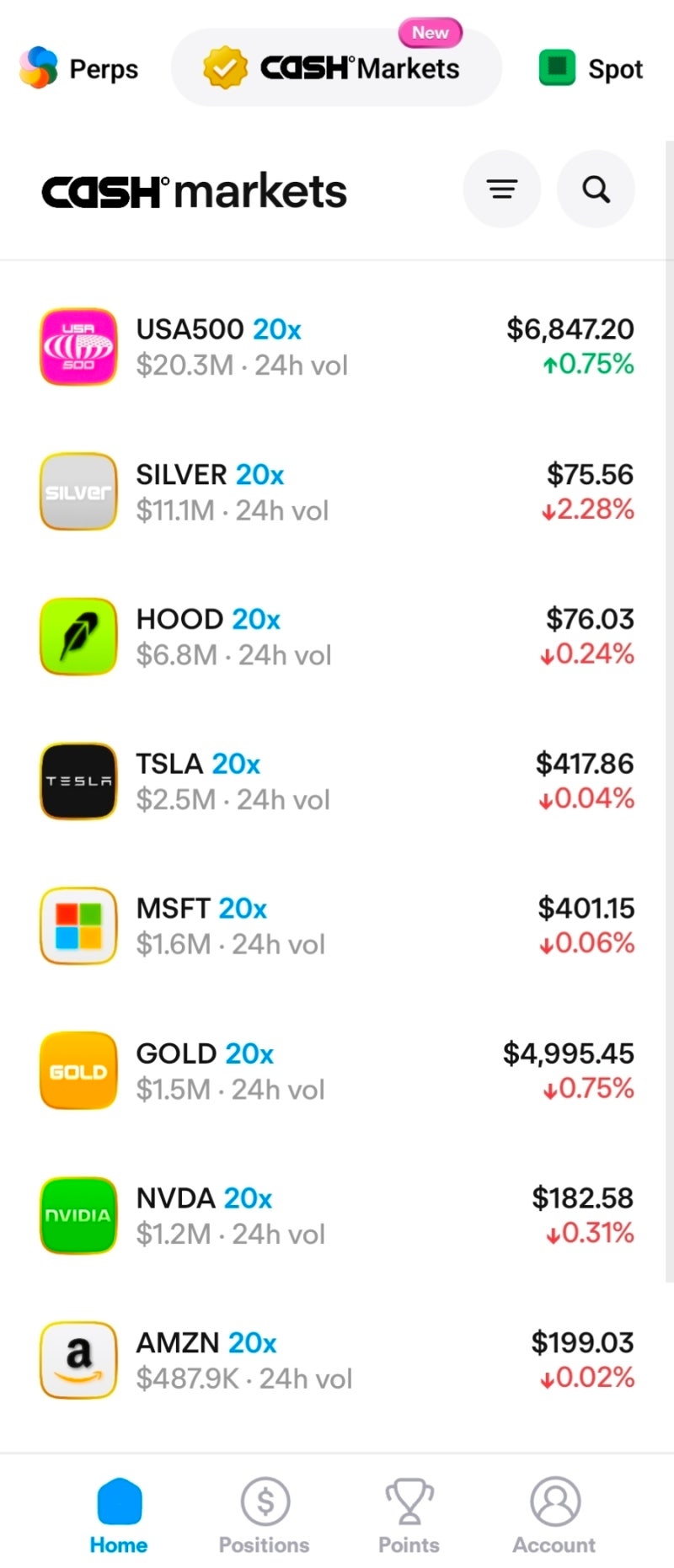674x1568 pixels.
Task: Select the CASH Markets tab
Action: click(336, 67)
